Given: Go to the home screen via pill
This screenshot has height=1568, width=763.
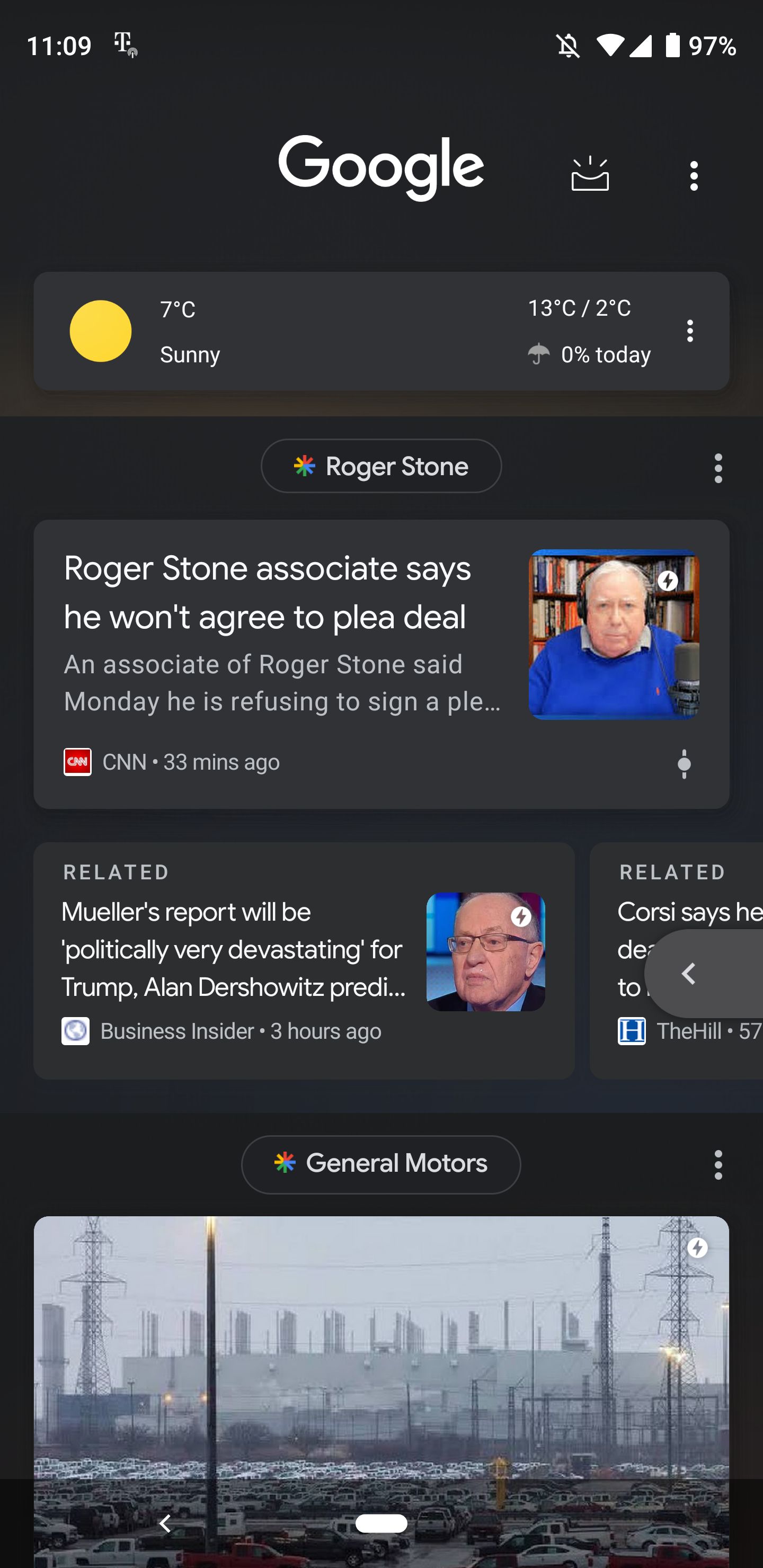Looking at the screenshot, I should coord(381,1524).
